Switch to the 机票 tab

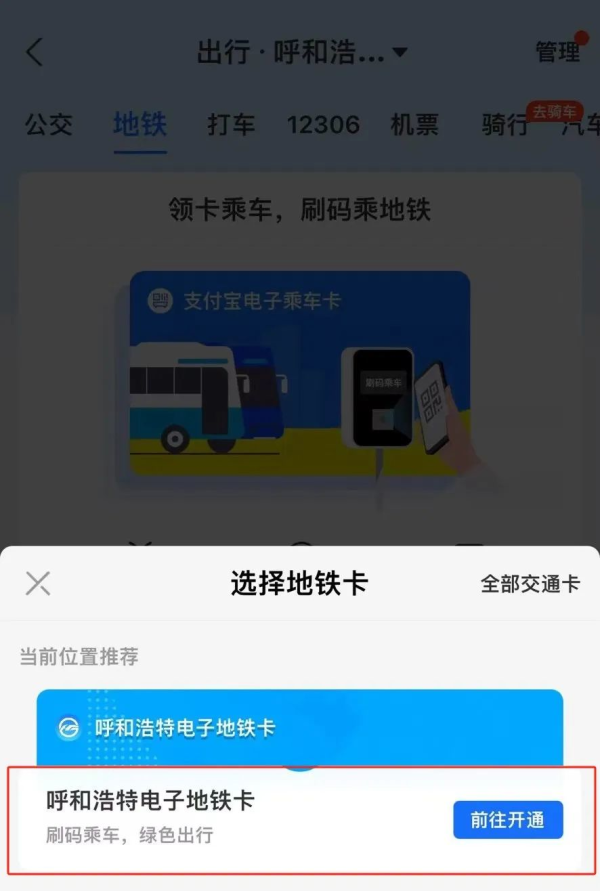pos(415,126)
